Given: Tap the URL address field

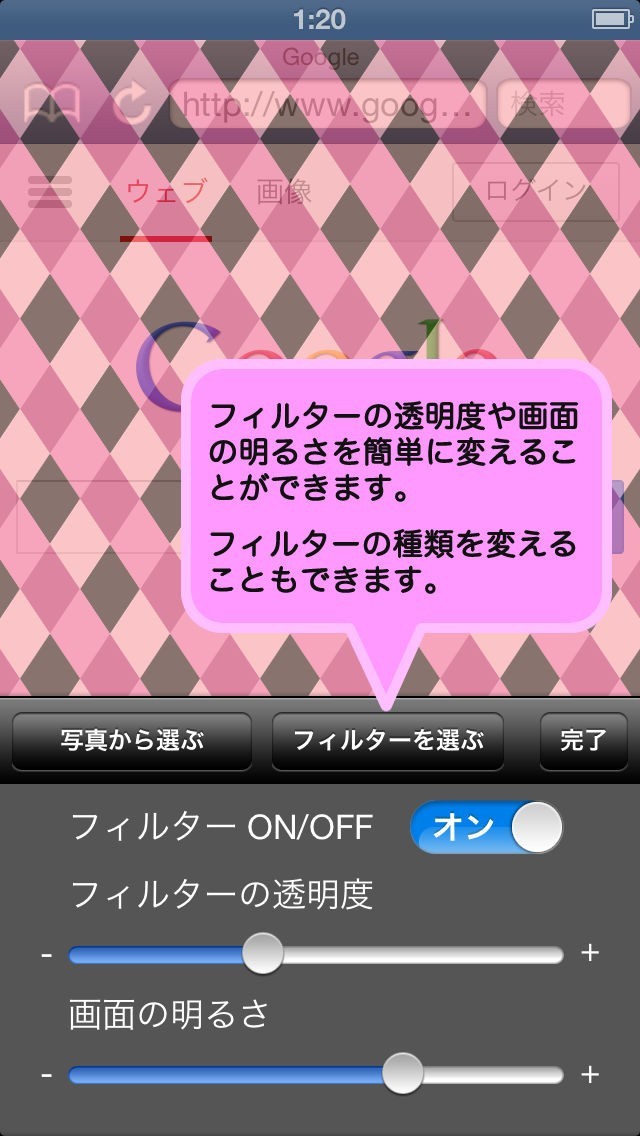Looking at the screenshot, I should click(x=328, y=104).
